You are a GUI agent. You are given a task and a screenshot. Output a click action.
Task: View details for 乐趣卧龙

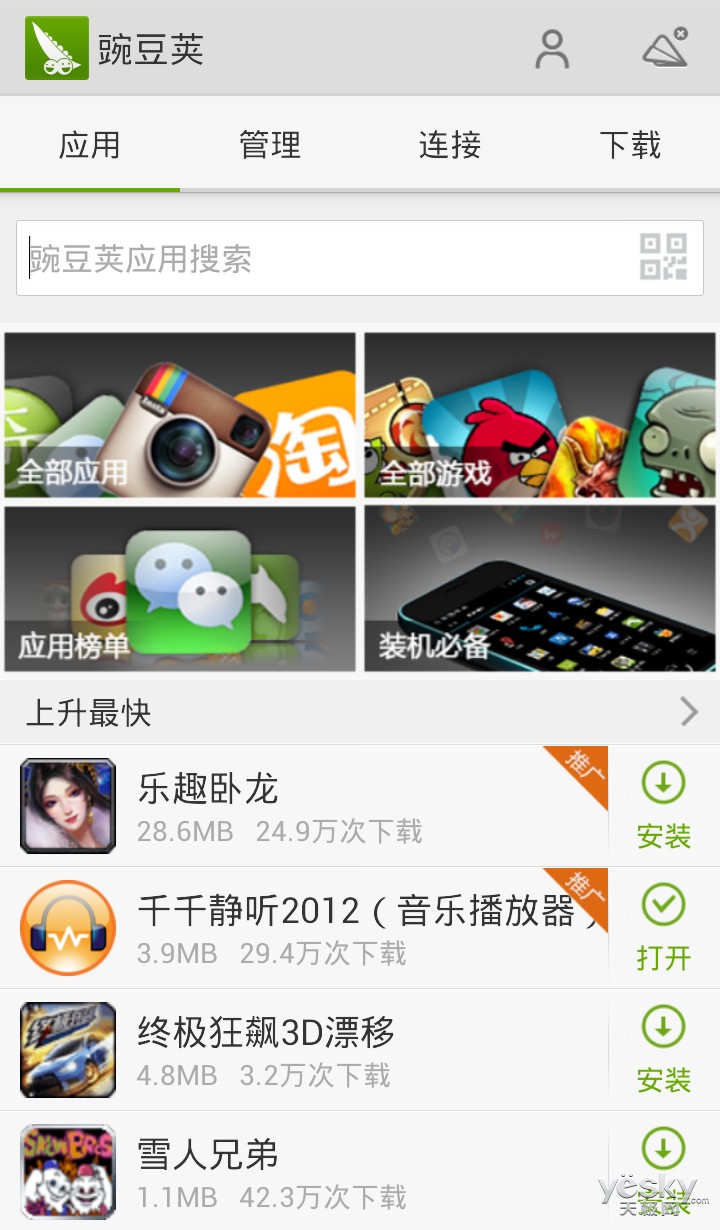point(304,806)
